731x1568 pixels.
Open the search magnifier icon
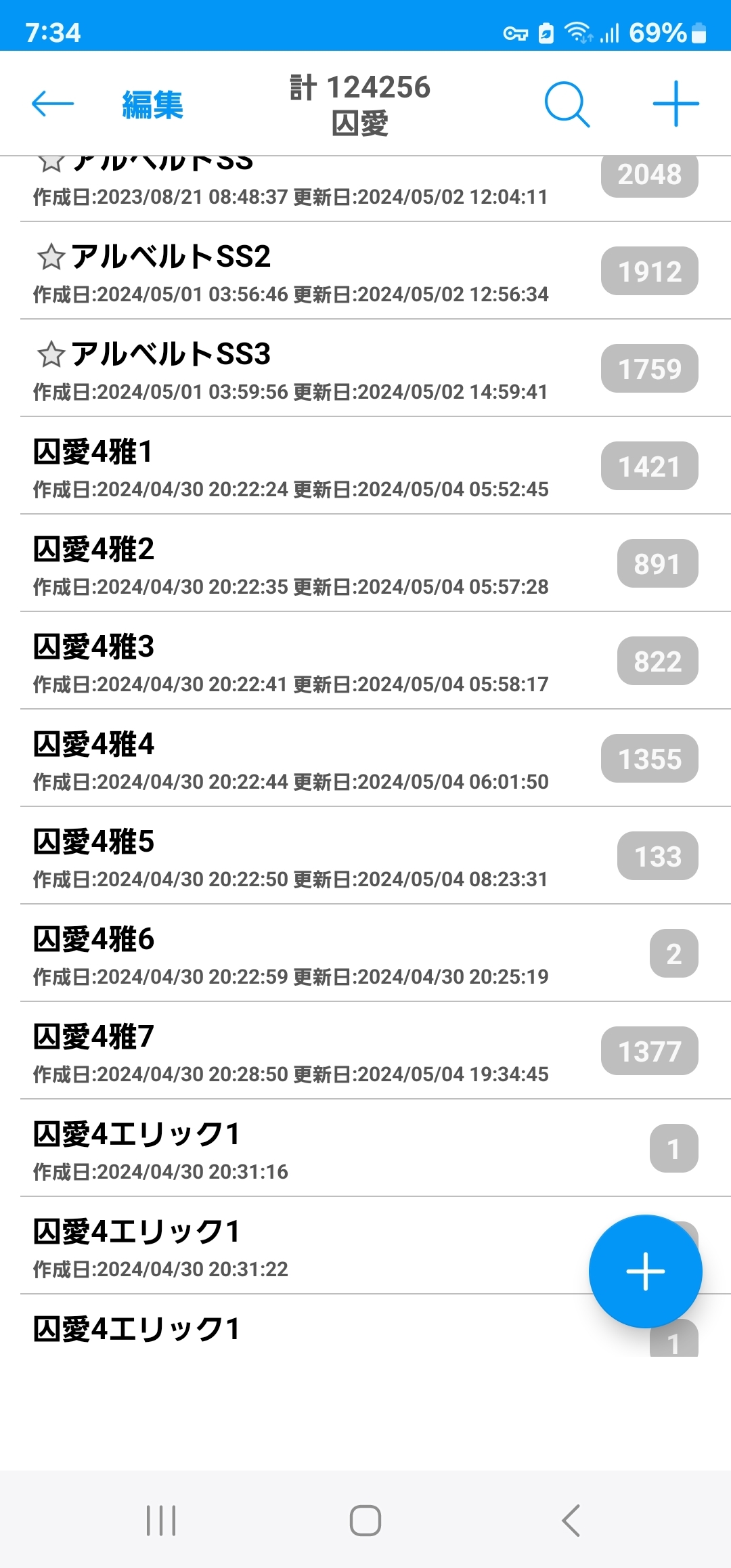coord(567,104)
